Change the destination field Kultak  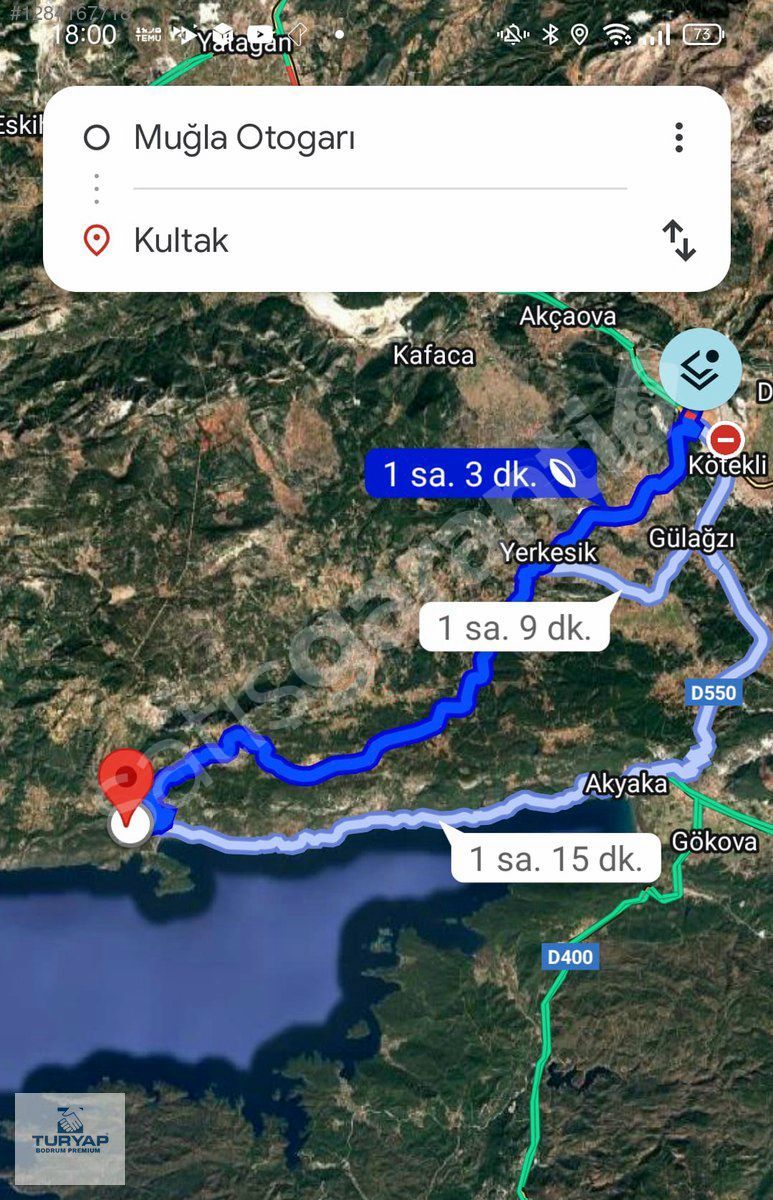[x=182, y=241]
